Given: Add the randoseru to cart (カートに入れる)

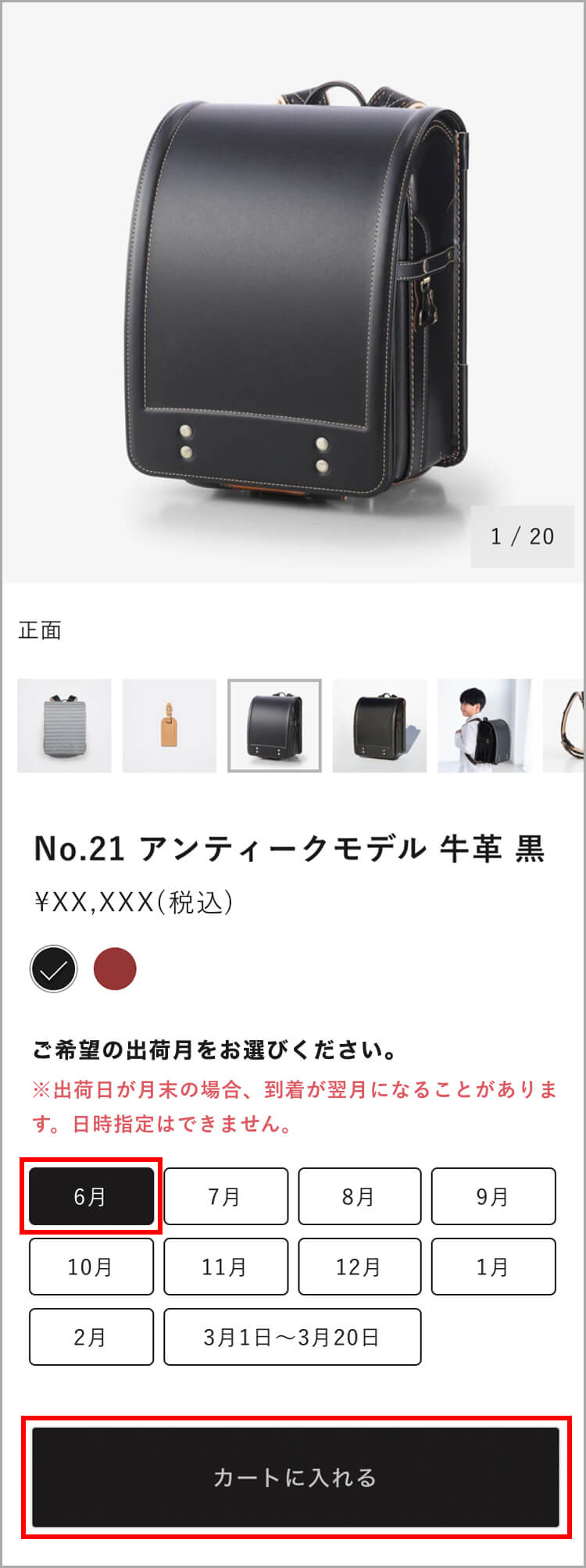Looking at the screenshot, I should point(295,1477).
